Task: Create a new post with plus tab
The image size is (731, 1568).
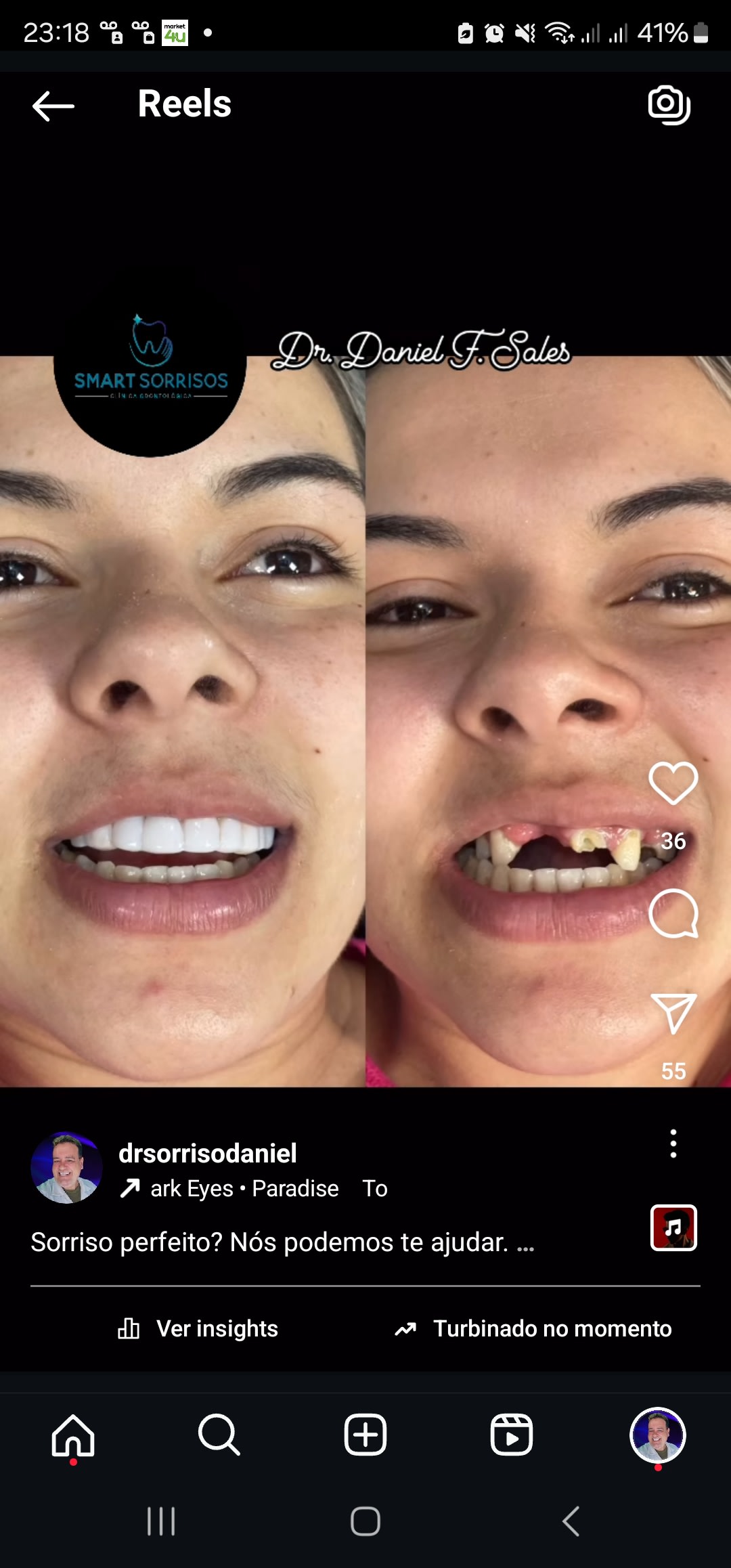Action: point(365,1435)
